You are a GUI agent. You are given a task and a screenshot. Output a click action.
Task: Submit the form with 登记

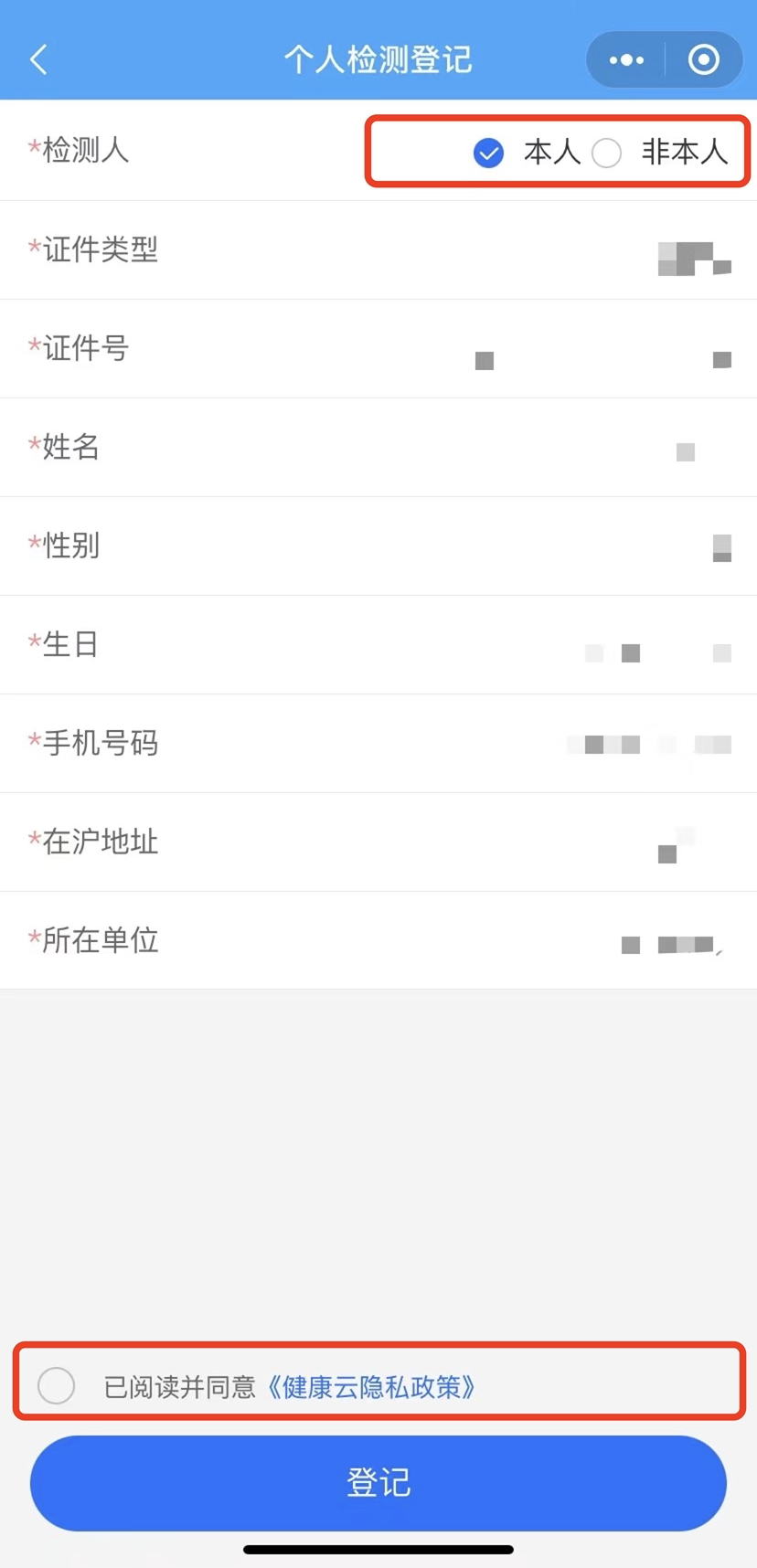pos(378,1483)
